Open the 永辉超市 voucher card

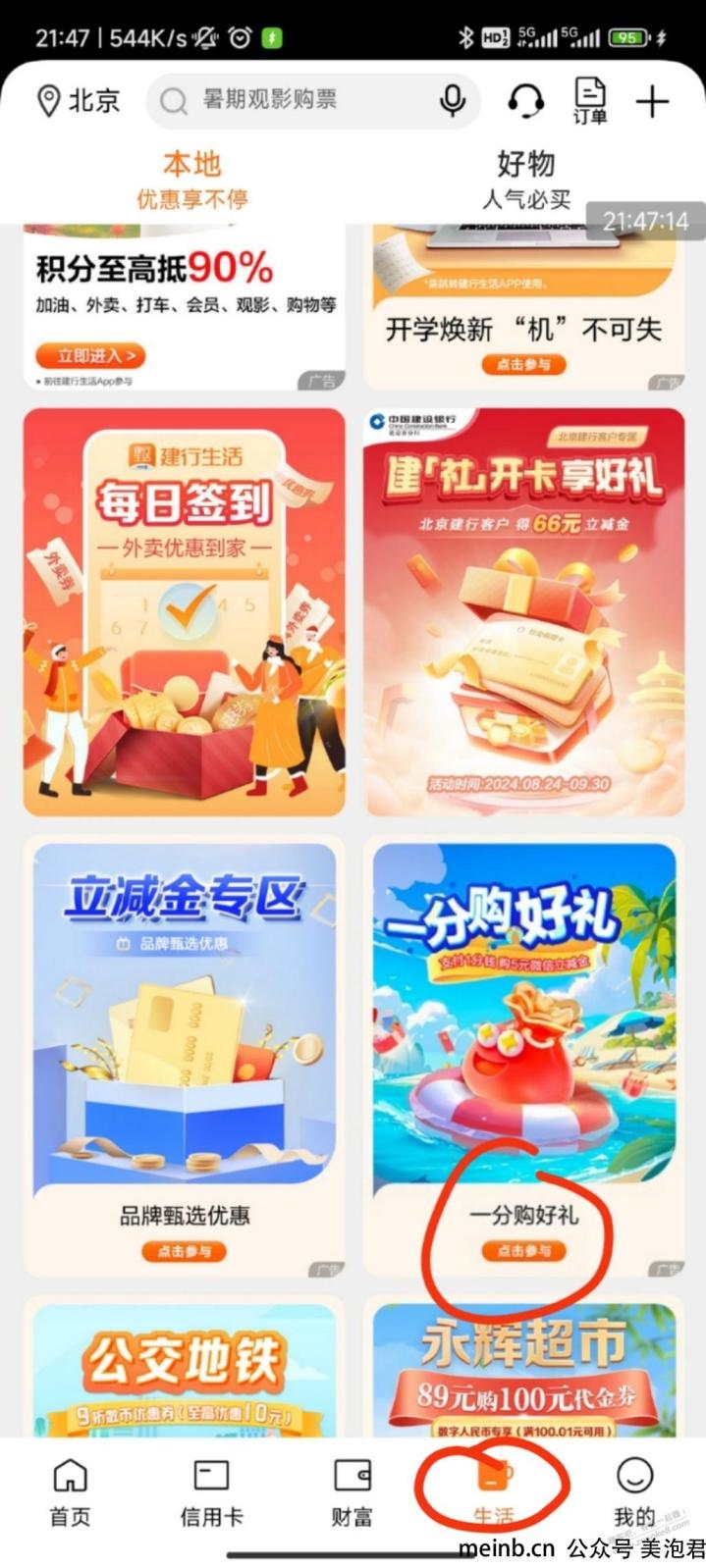click(x=523, y=1367)
